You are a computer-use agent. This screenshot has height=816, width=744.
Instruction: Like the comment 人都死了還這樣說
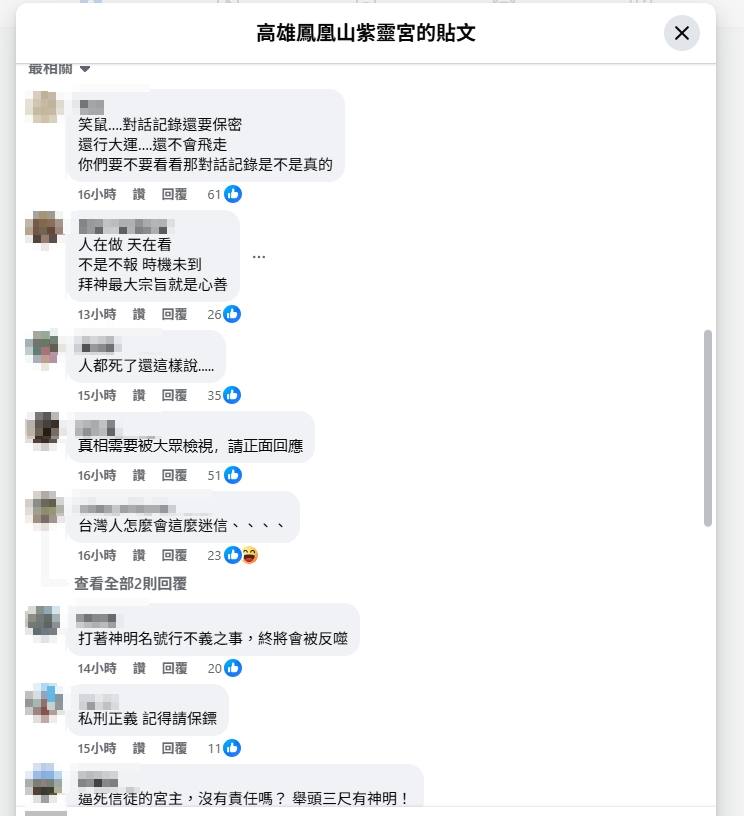(139, 395)
